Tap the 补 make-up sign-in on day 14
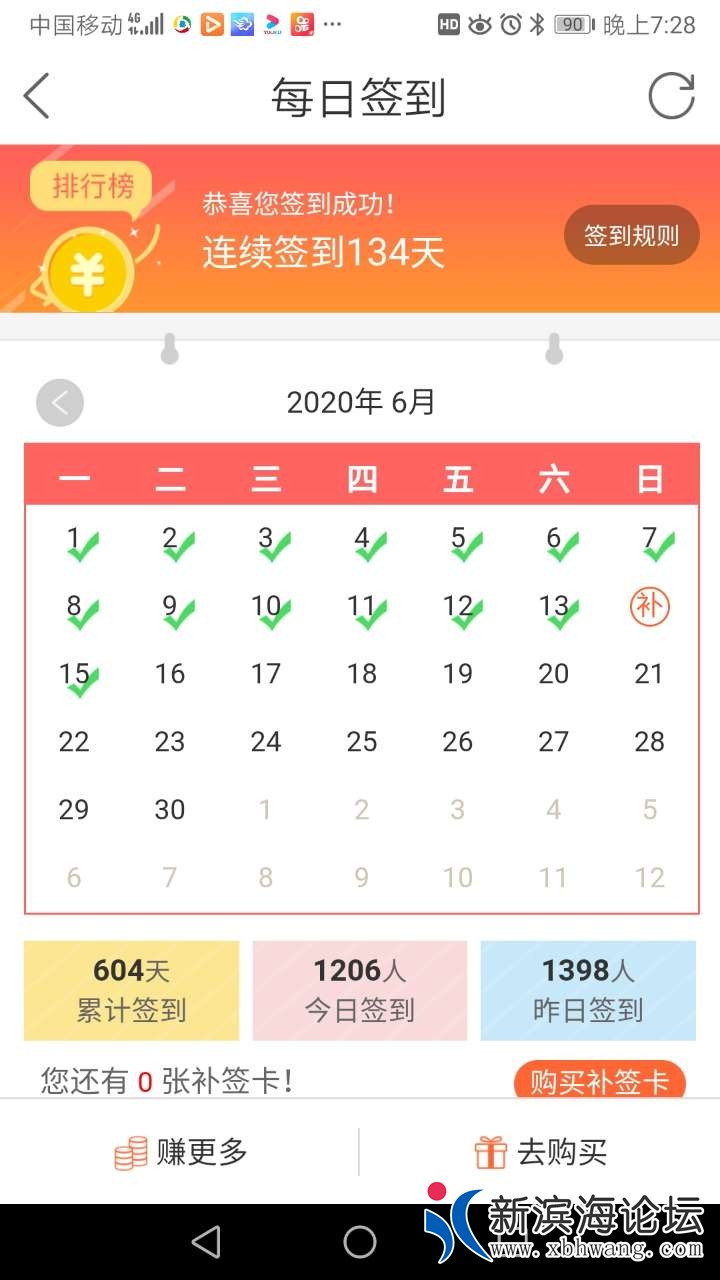 tap(649, 607)
